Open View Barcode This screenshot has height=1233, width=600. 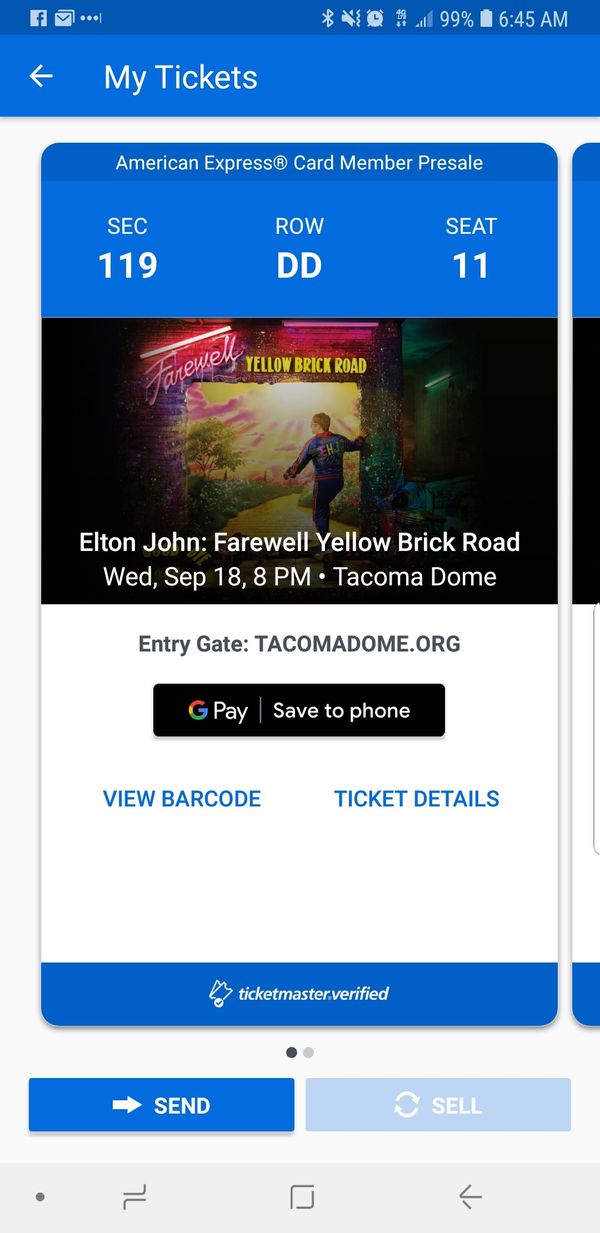182,799
